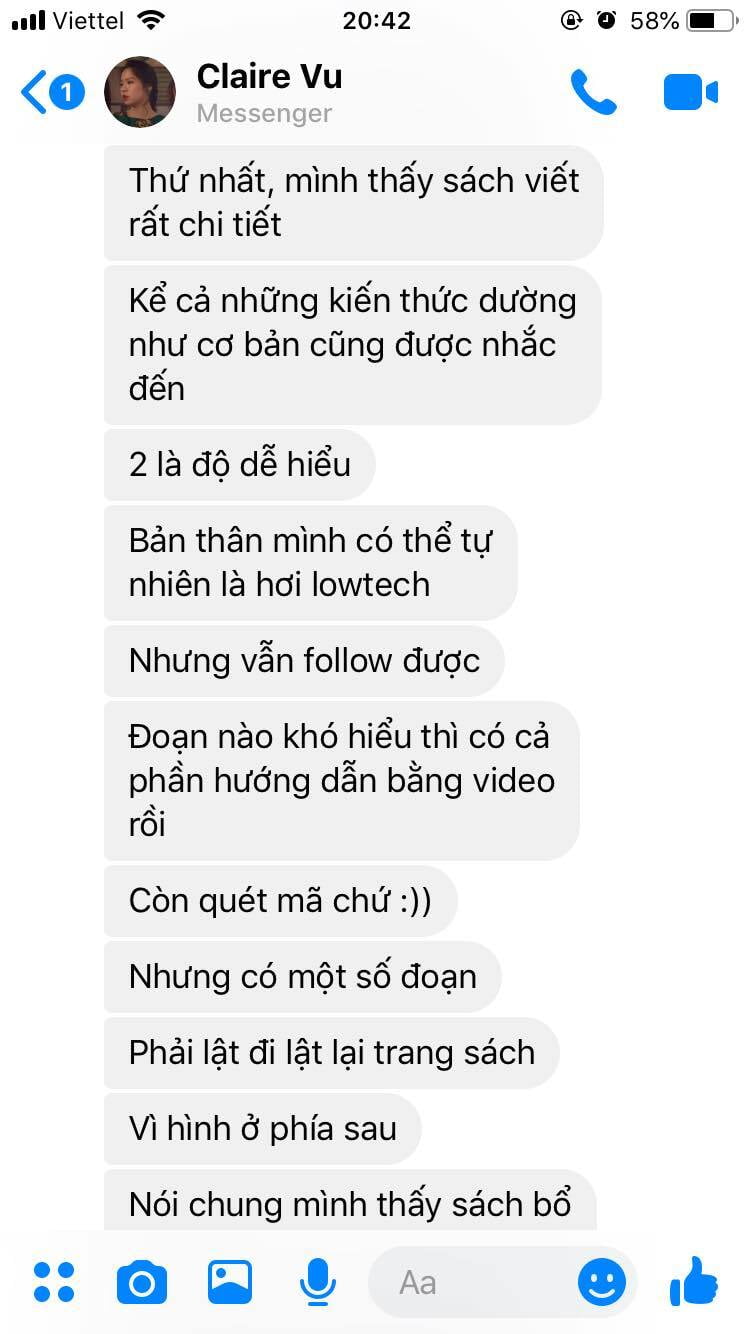
Task: Open the photo gallery picker
Action: [x=230, y=1282]
